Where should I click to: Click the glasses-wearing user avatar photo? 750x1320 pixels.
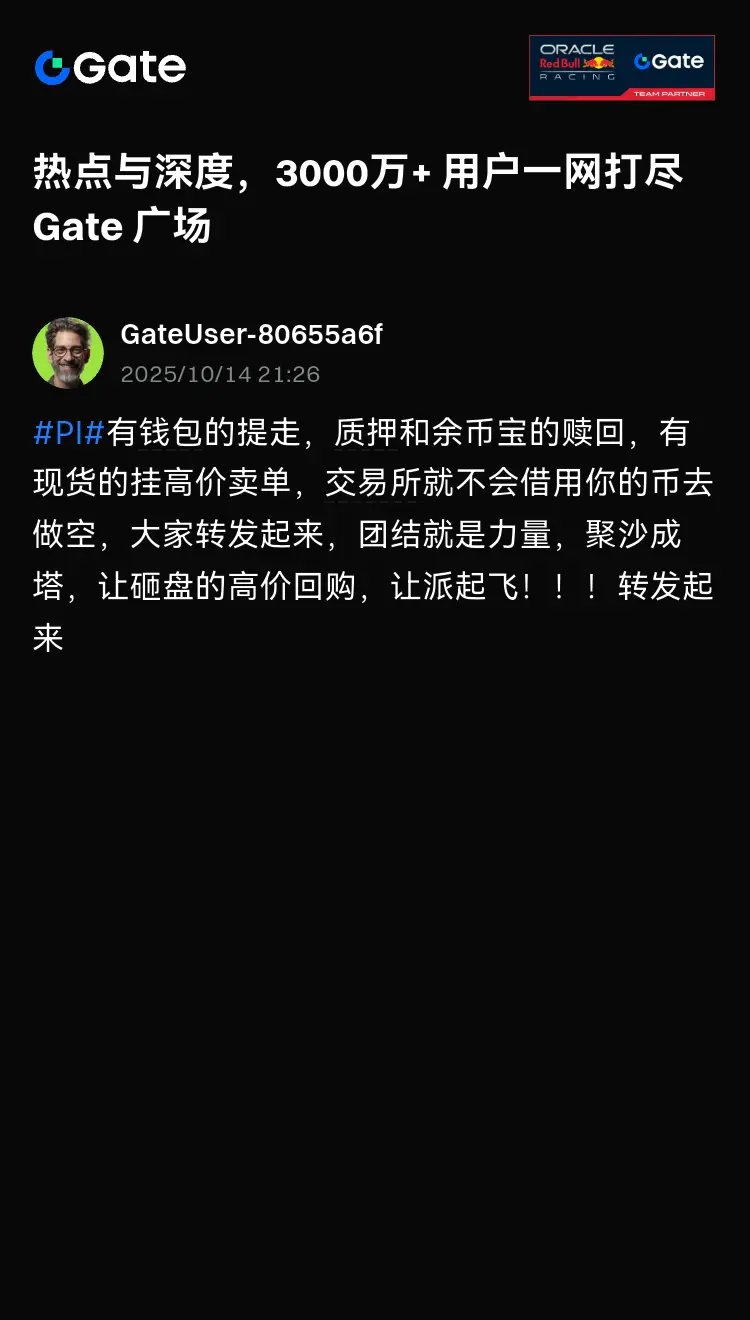69,352
